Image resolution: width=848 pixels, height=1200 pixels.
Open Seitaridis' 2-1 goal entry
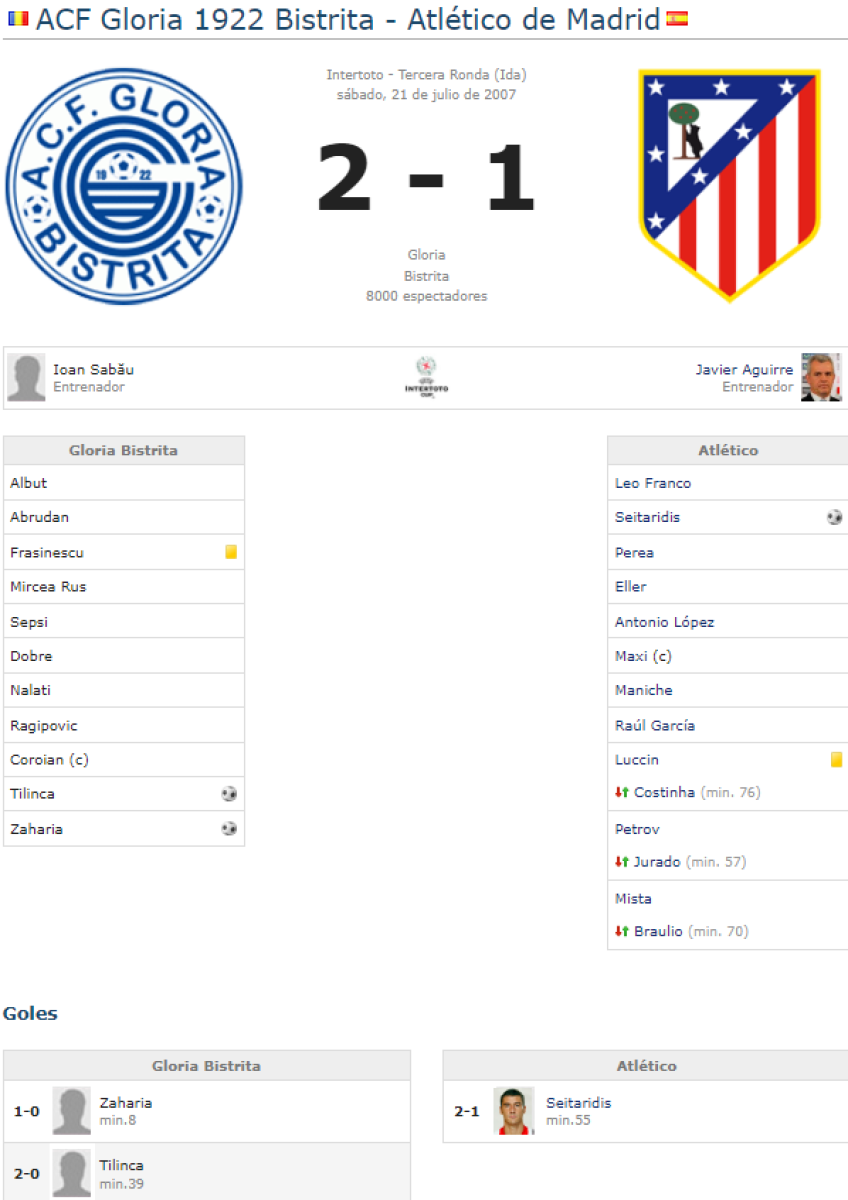click(578, 1103)
